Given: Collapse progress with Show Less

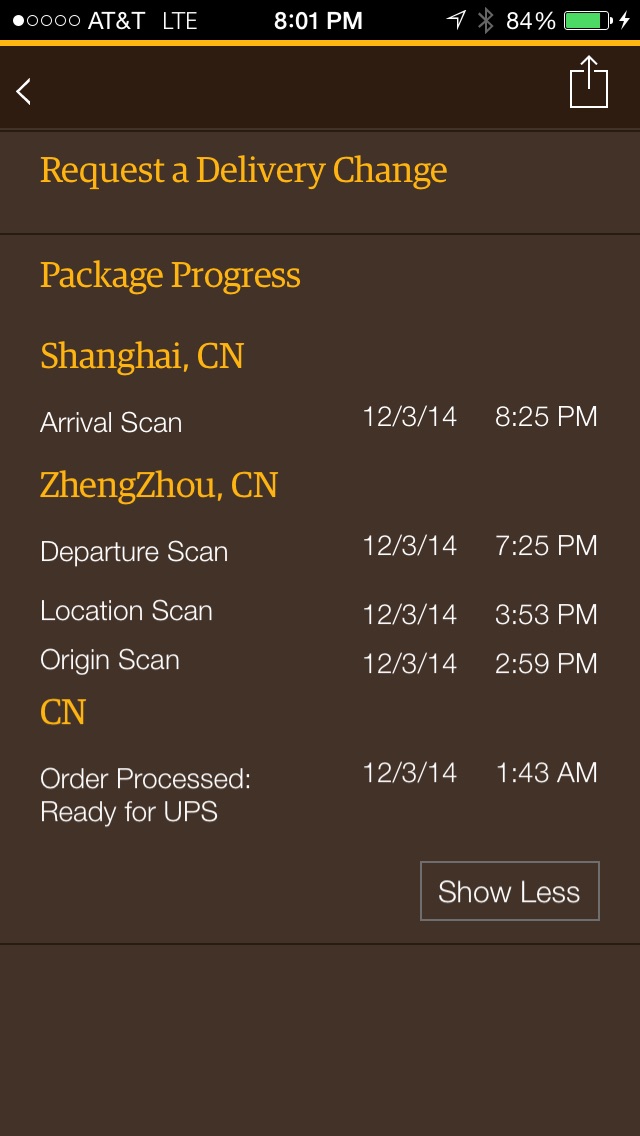Looking at the screenshot, I should (x=510, y=891).
